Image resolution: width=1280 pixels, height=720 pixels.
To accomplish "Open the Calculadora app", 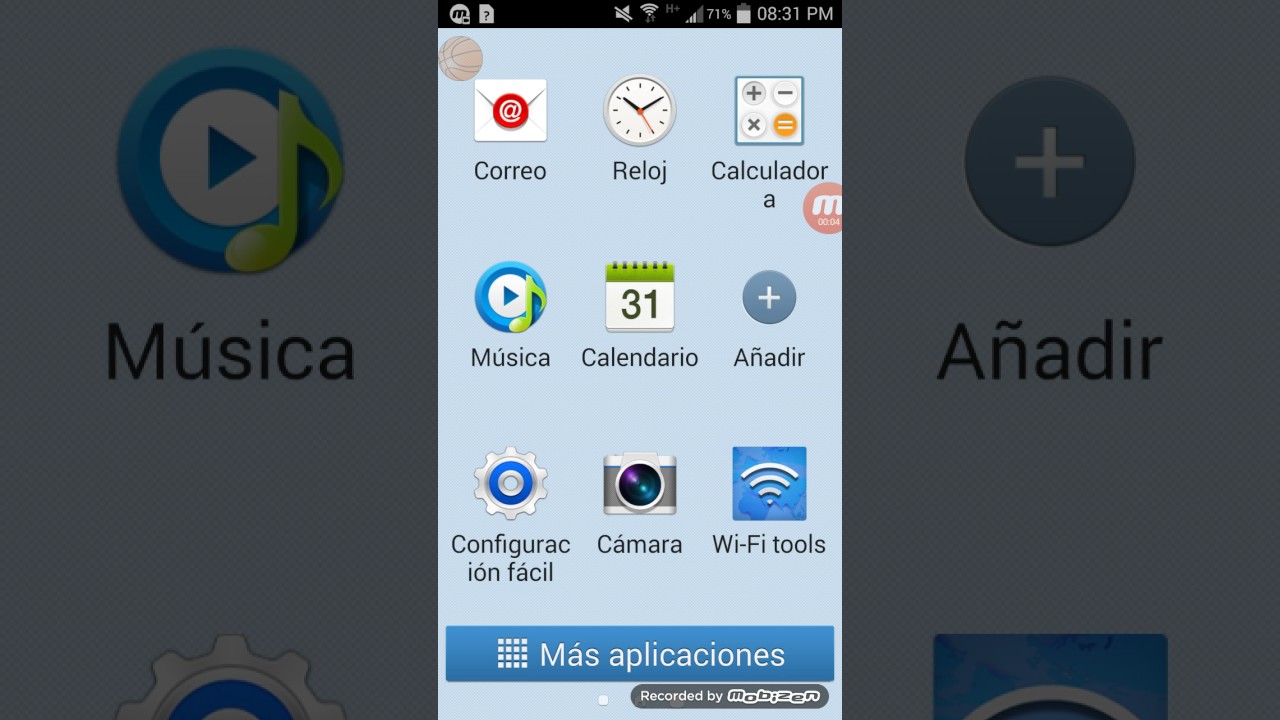I will click(x=769, y=111).
